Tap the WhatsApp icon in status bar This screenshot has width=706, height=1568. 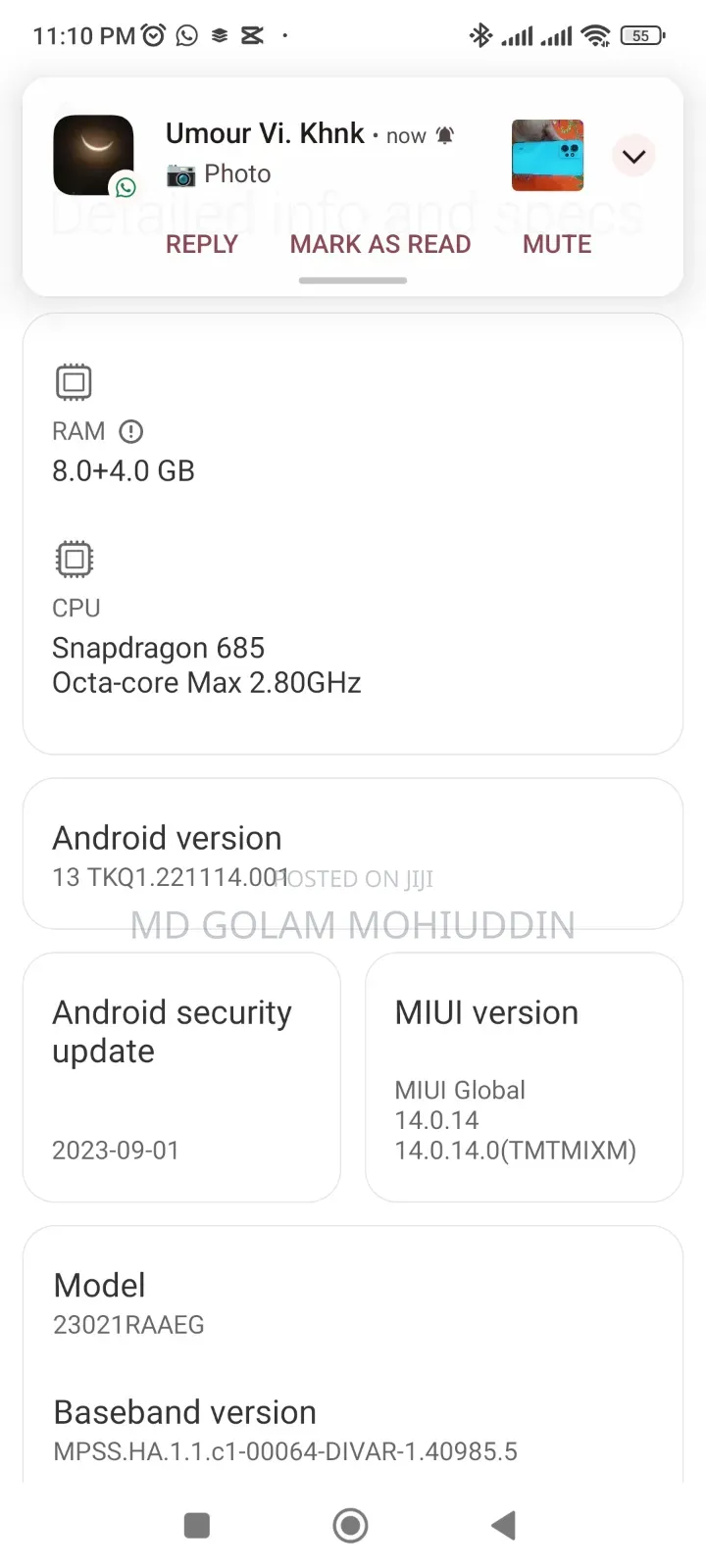pyautogui.click(x=186, y=35)
